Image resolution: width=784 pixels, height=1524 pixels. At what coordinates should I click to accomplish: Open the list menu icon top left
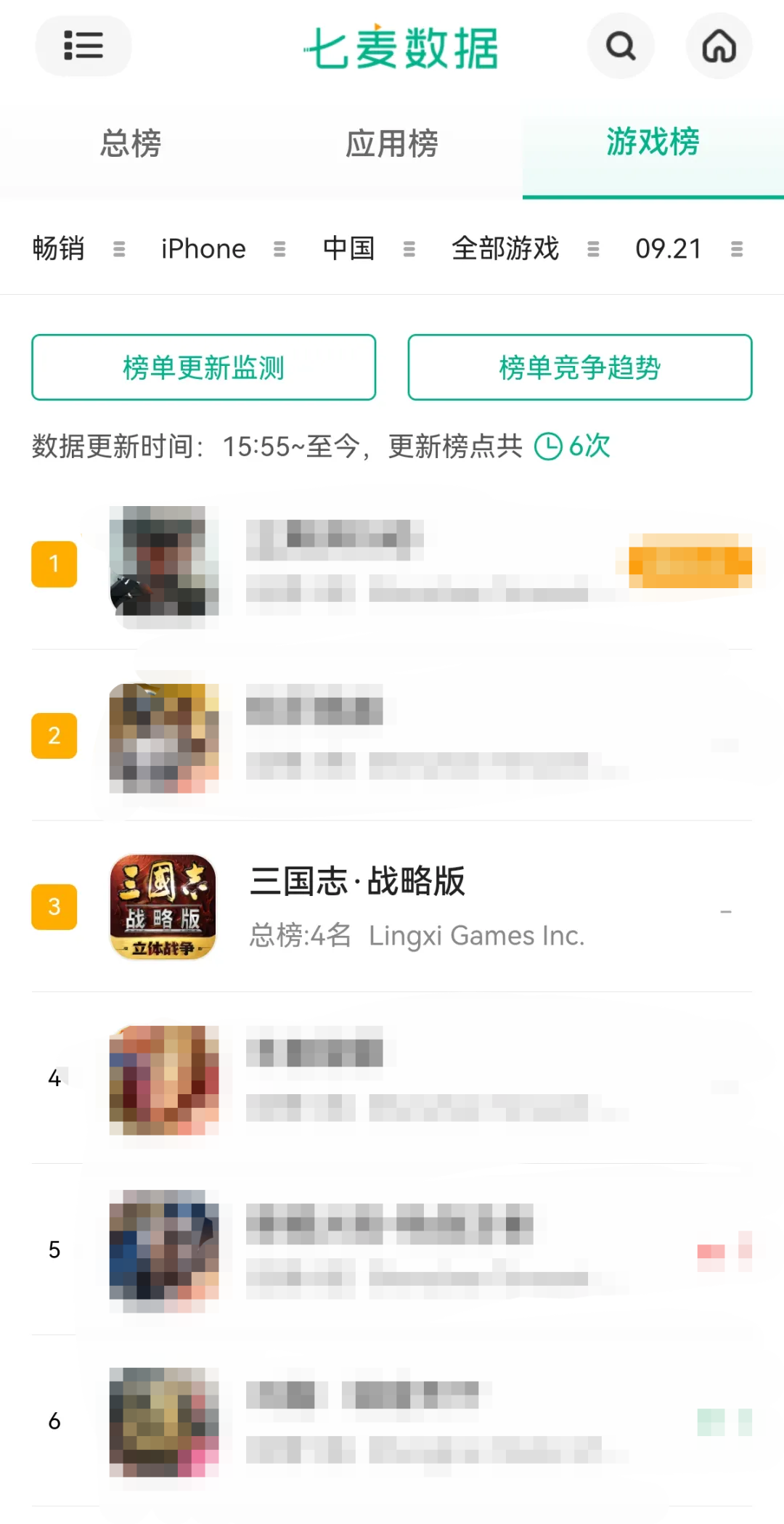point(83,46)
